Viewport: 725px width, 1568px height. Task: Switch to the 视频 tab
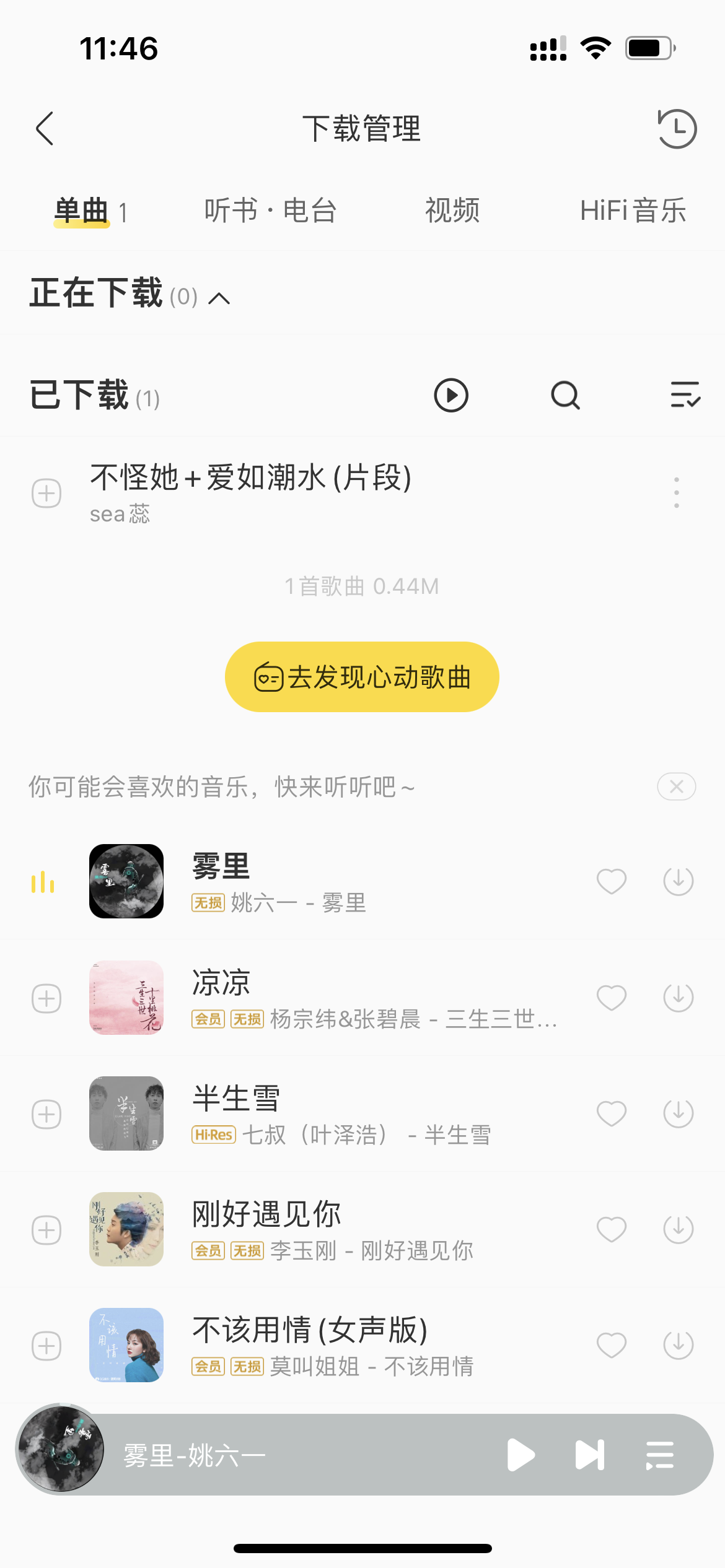pos(452,211)
